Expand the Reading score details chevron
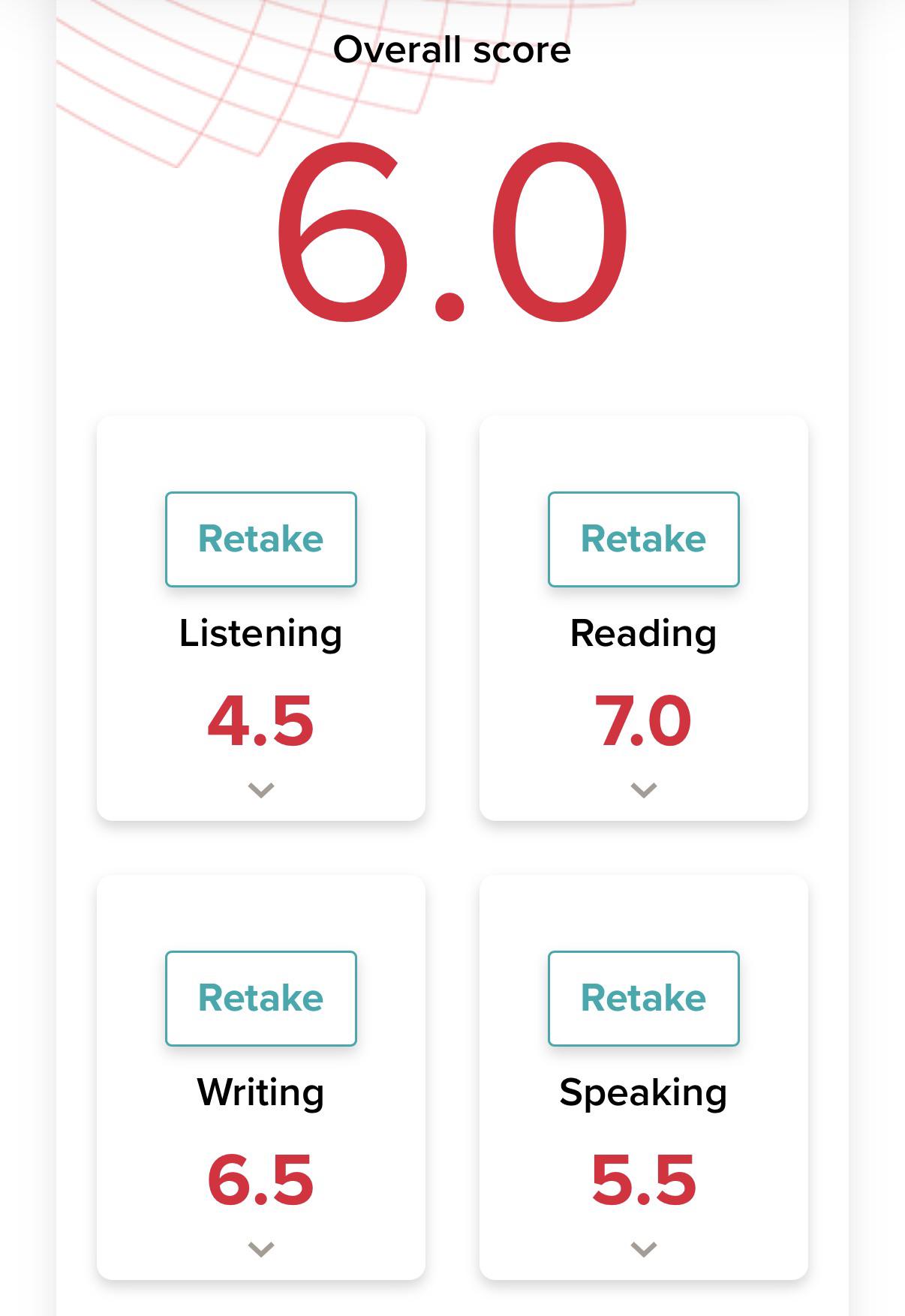 [x=644, y=789]
